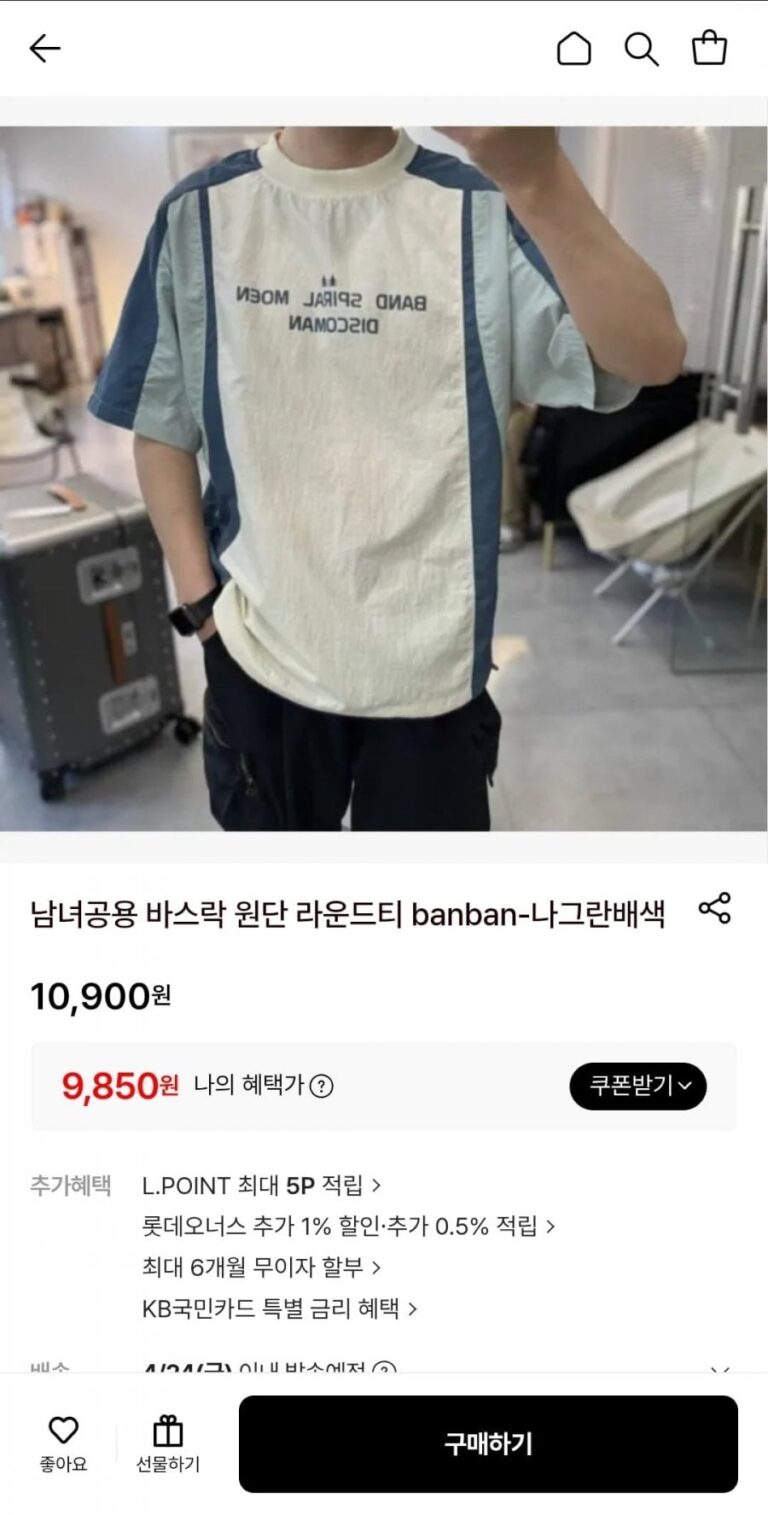The height and width of the screenshot is (1515, 768).
Task: Go back using the top arrow
Action: coord(45,48)
